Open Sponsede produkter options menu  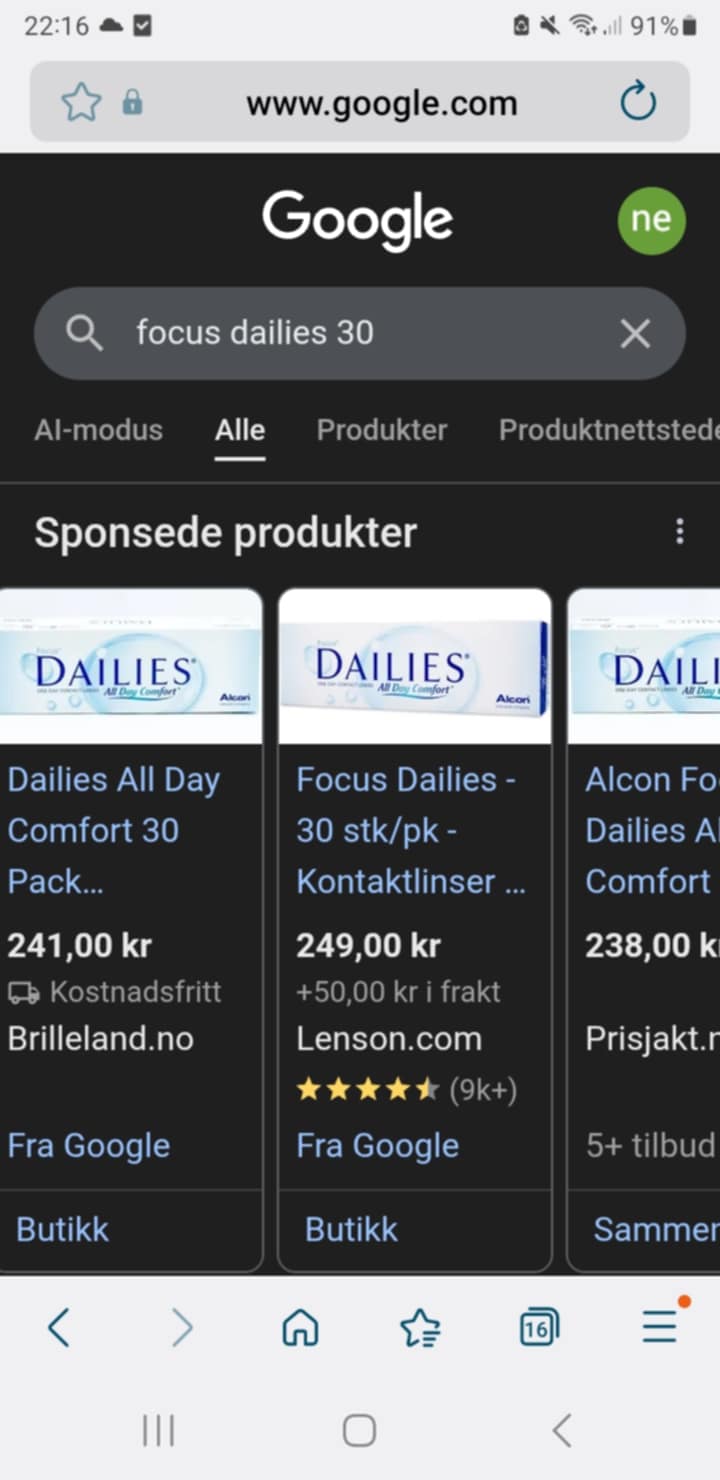pos(680,531)
